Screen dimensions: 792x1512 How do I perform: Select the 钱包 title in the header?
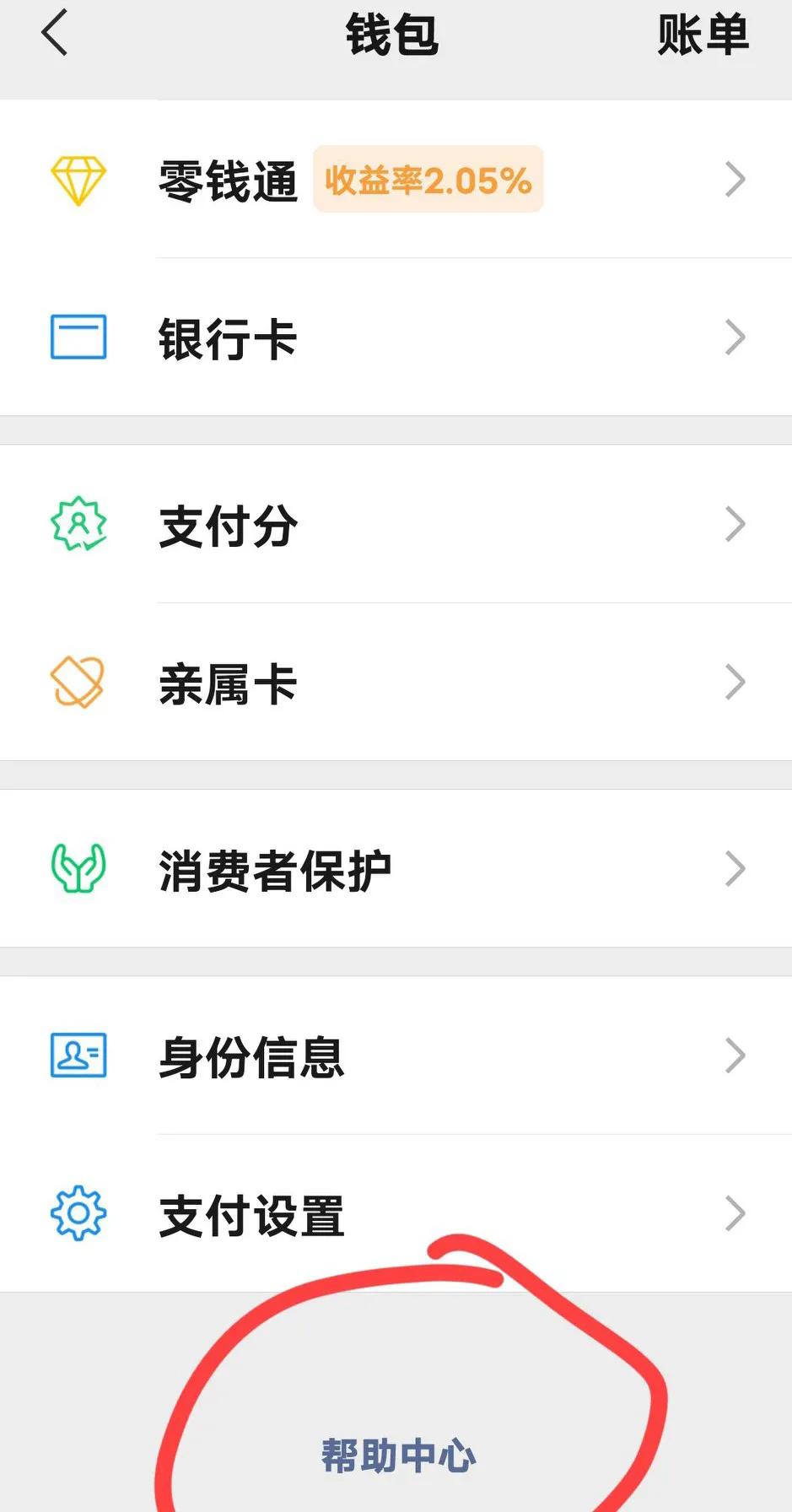click(x=392, y=35)
